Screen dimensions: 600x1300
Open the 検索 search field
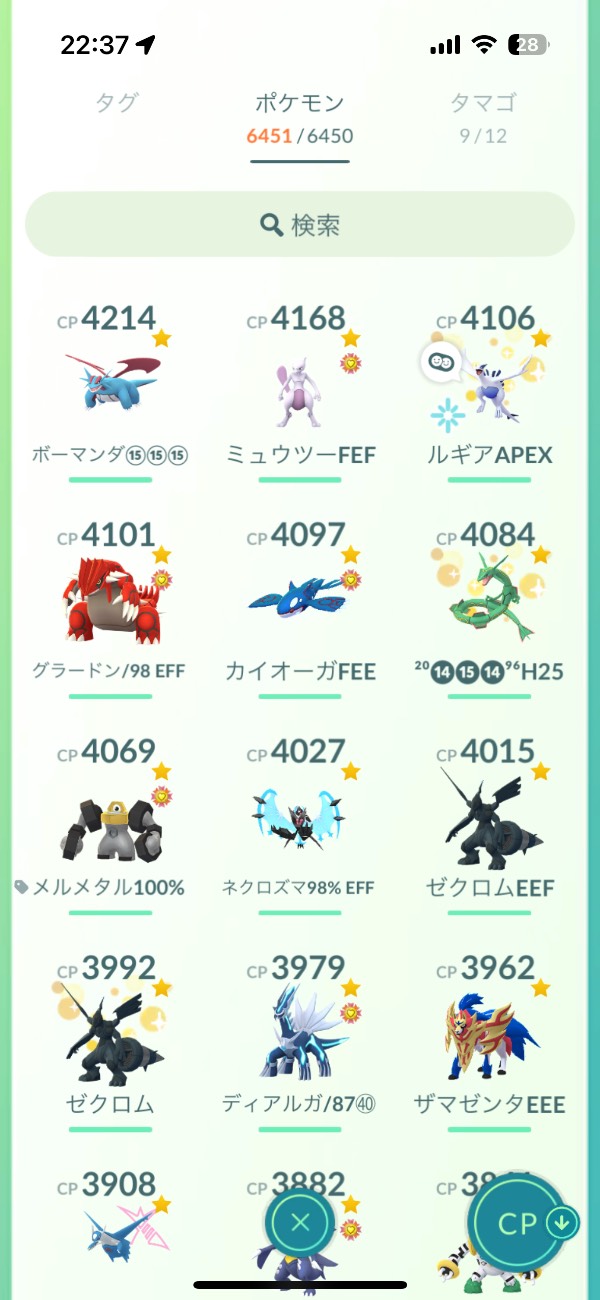[300, 225]
